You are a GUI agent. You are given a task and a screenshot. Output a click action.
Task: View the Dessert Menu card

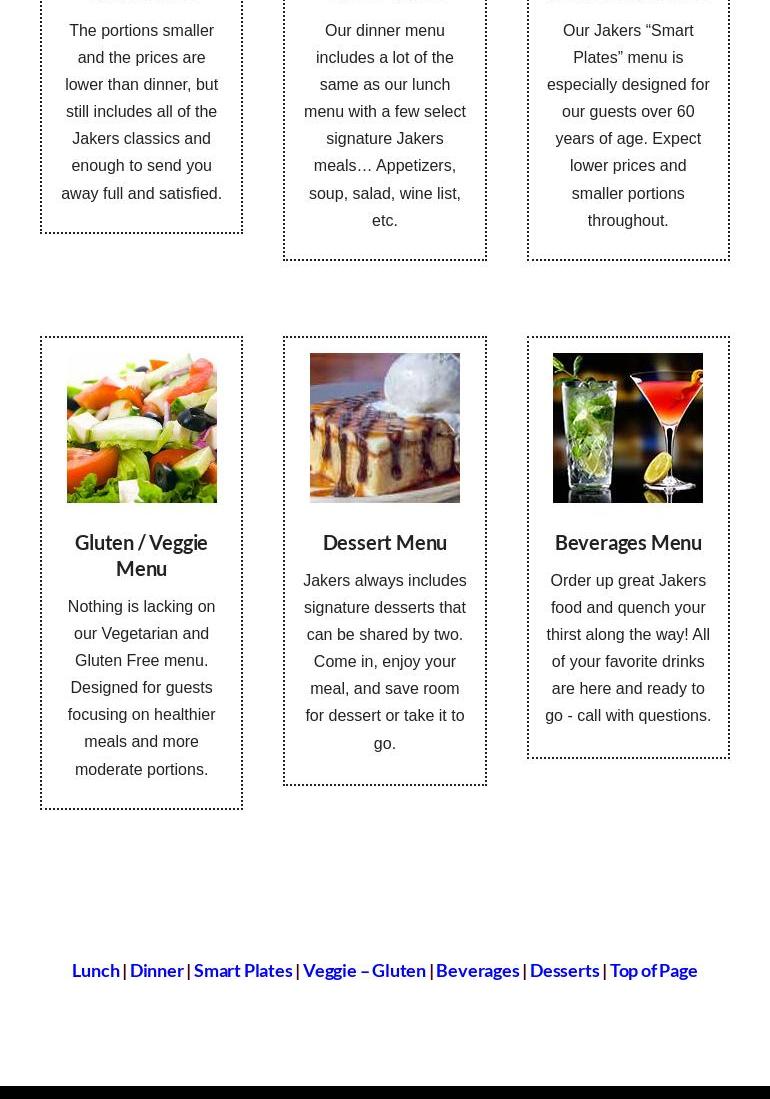pyautogui.click(x=384, y=428)
